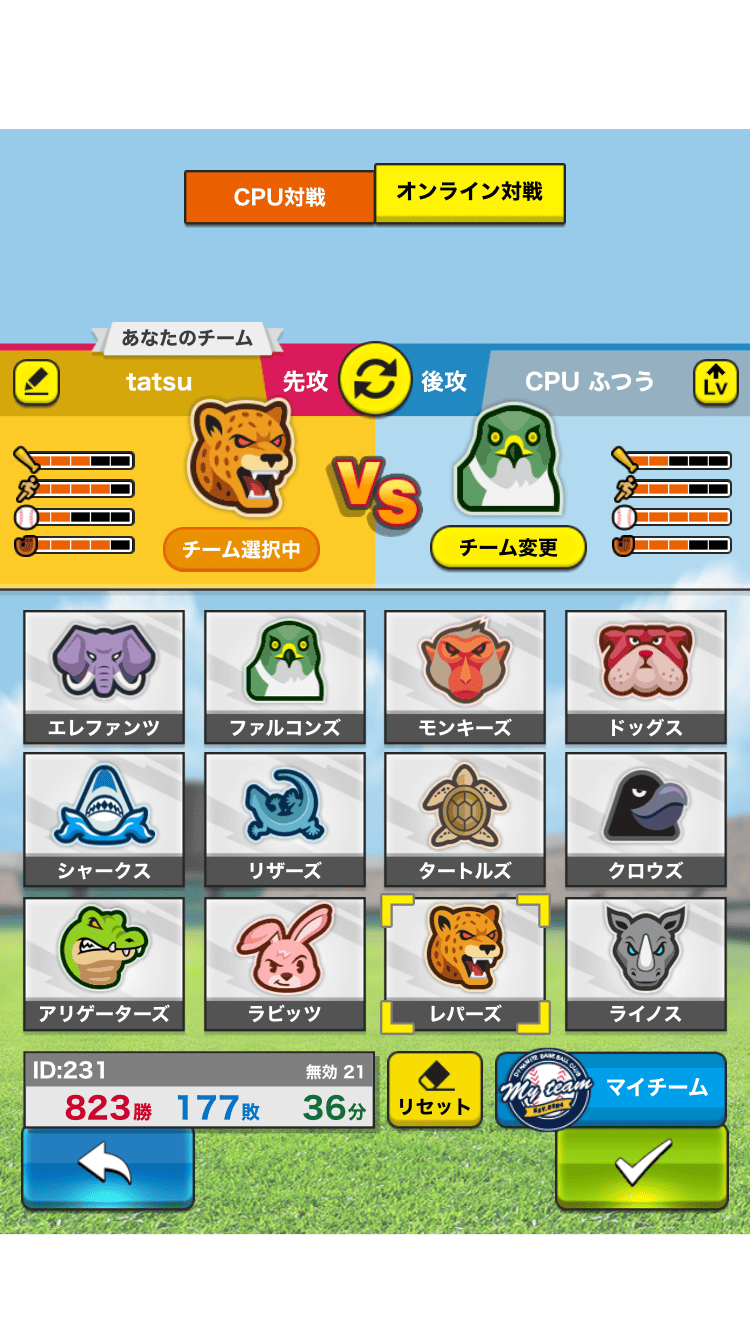The image size is (750, 1334).
Task: Select the エレファンツ team
Action: 104,676
